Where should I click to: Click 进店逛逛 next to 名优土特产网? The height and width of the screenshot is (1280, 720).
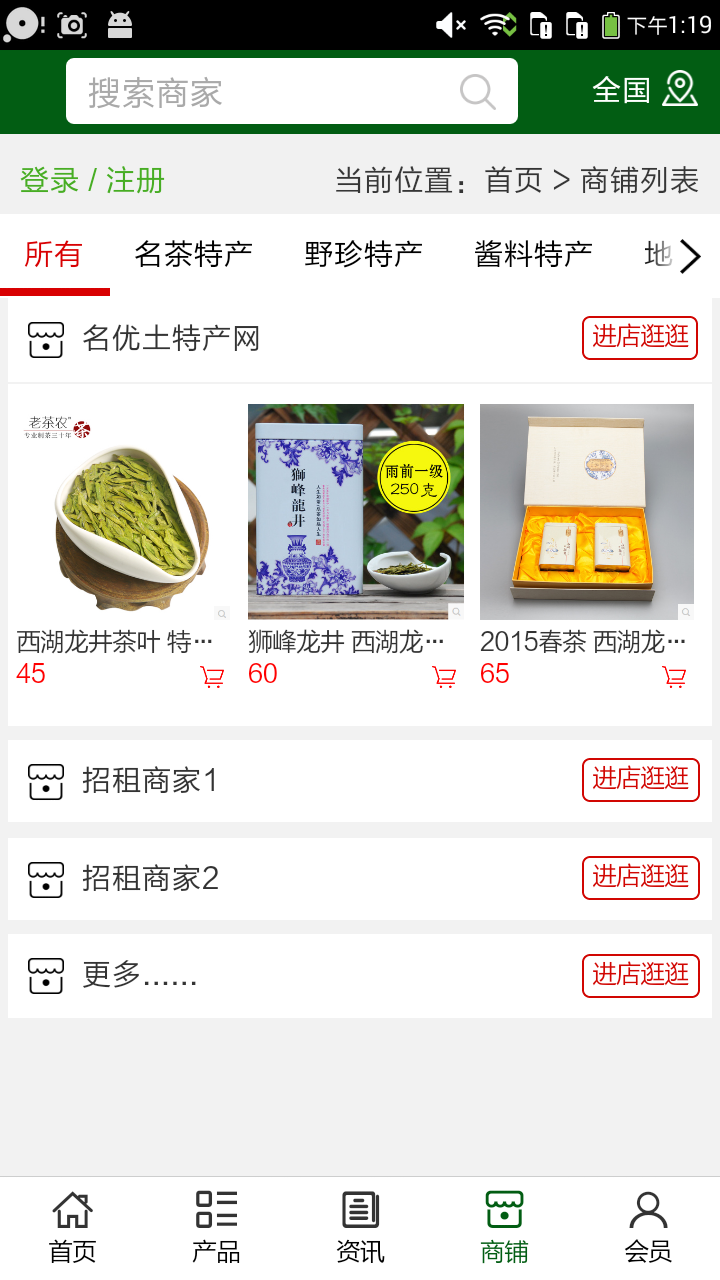[x=639, y=338]
